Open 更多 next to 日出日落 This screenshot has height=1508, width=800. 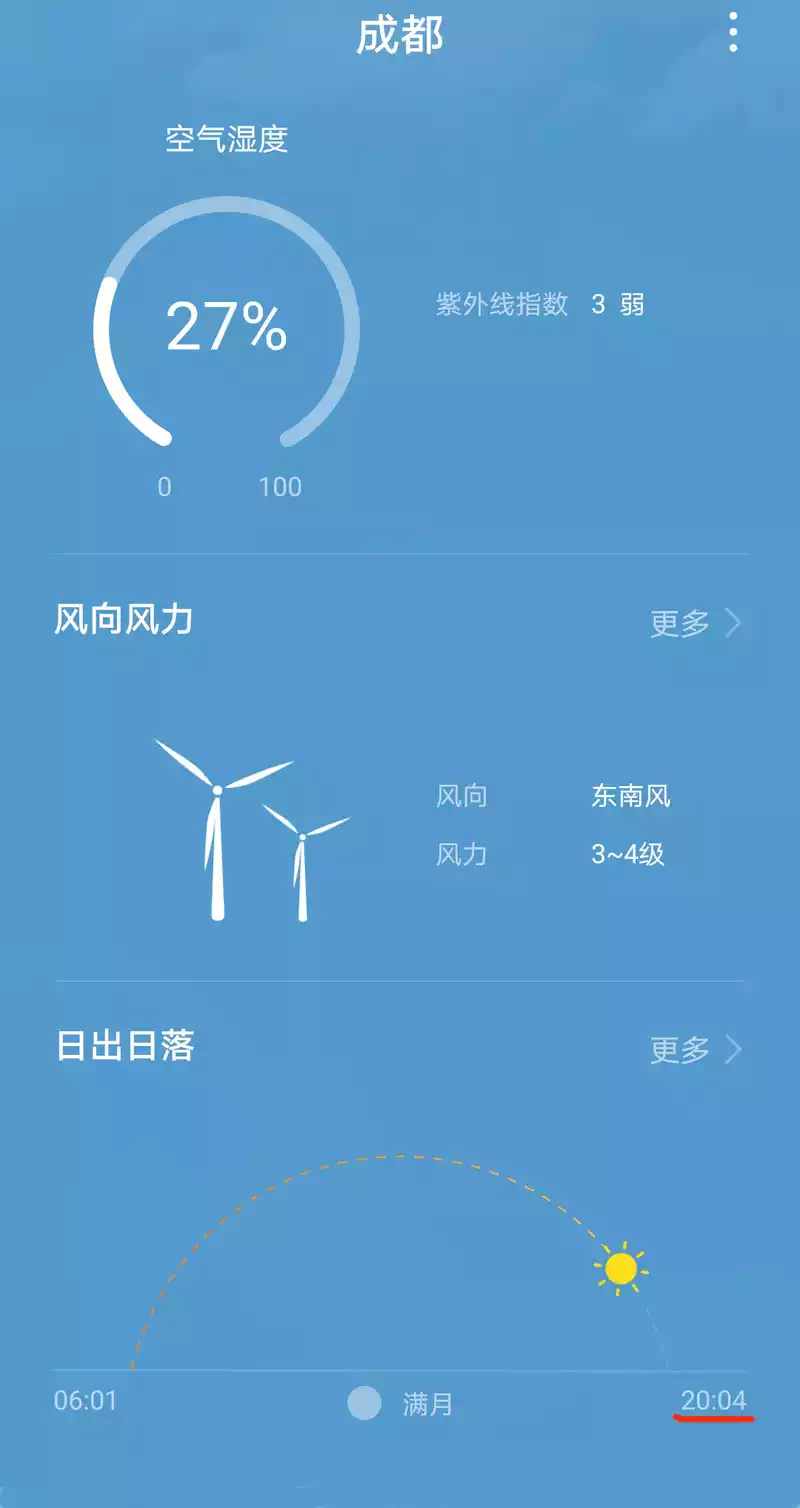pos(695,1049)
